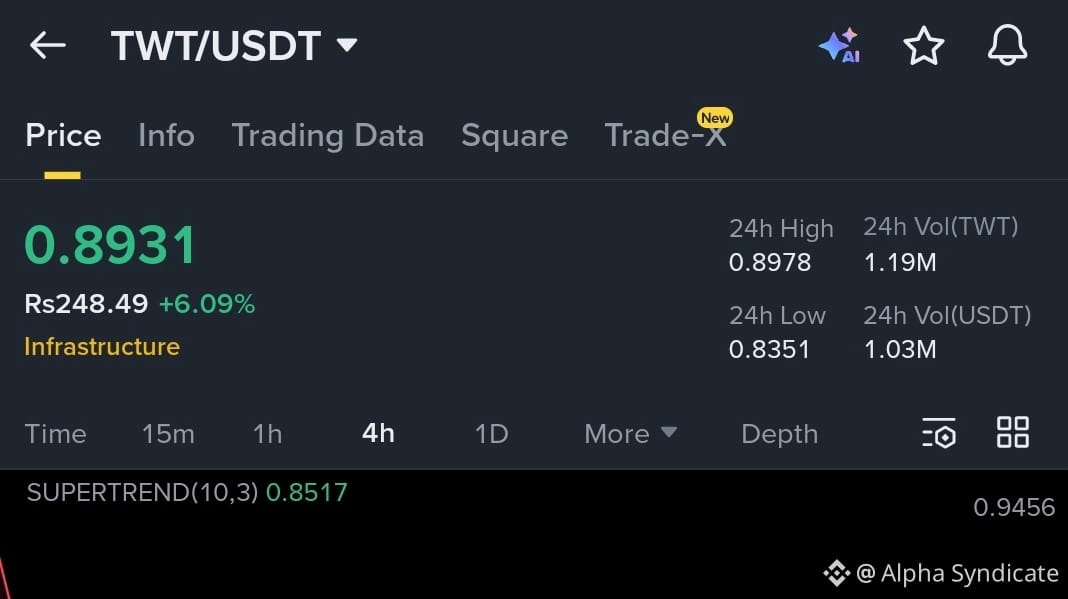Set a price alert with the bell
Viewport: 1068px width, 599px height.
[1007, 45]
